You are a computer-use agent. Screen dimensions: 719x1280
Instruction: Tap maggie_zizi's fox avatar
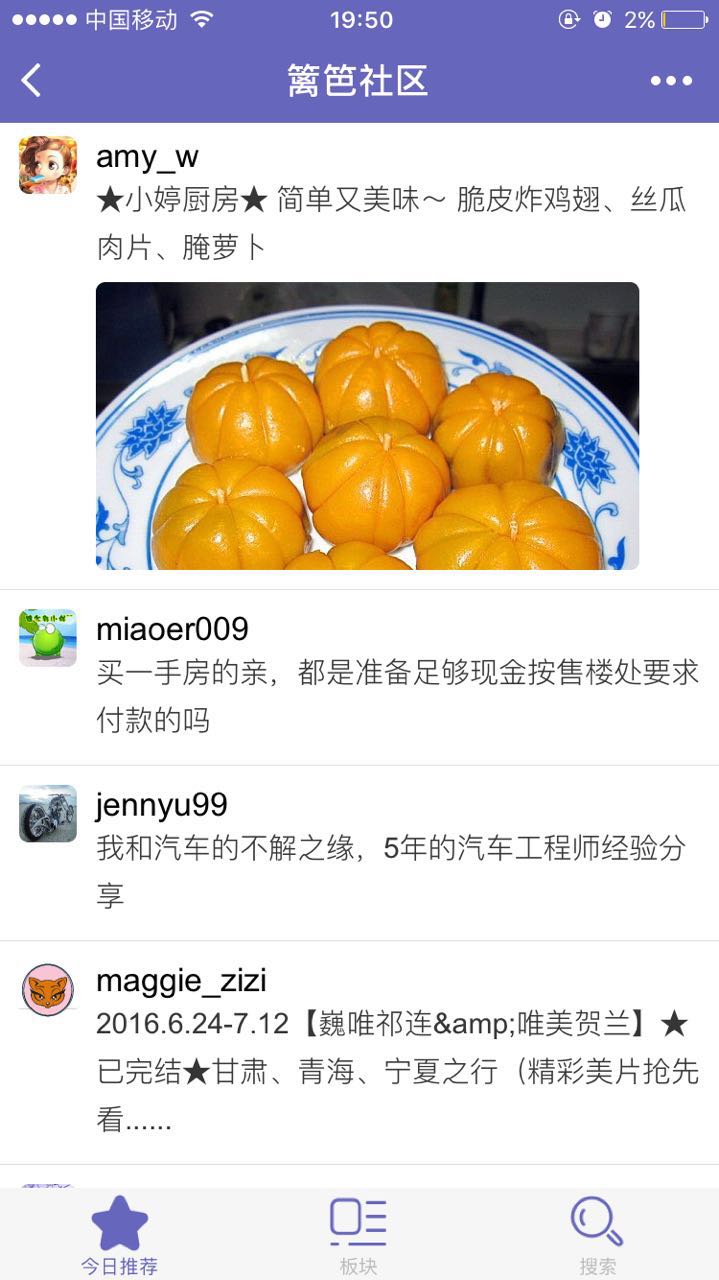[x=47, y=990]
